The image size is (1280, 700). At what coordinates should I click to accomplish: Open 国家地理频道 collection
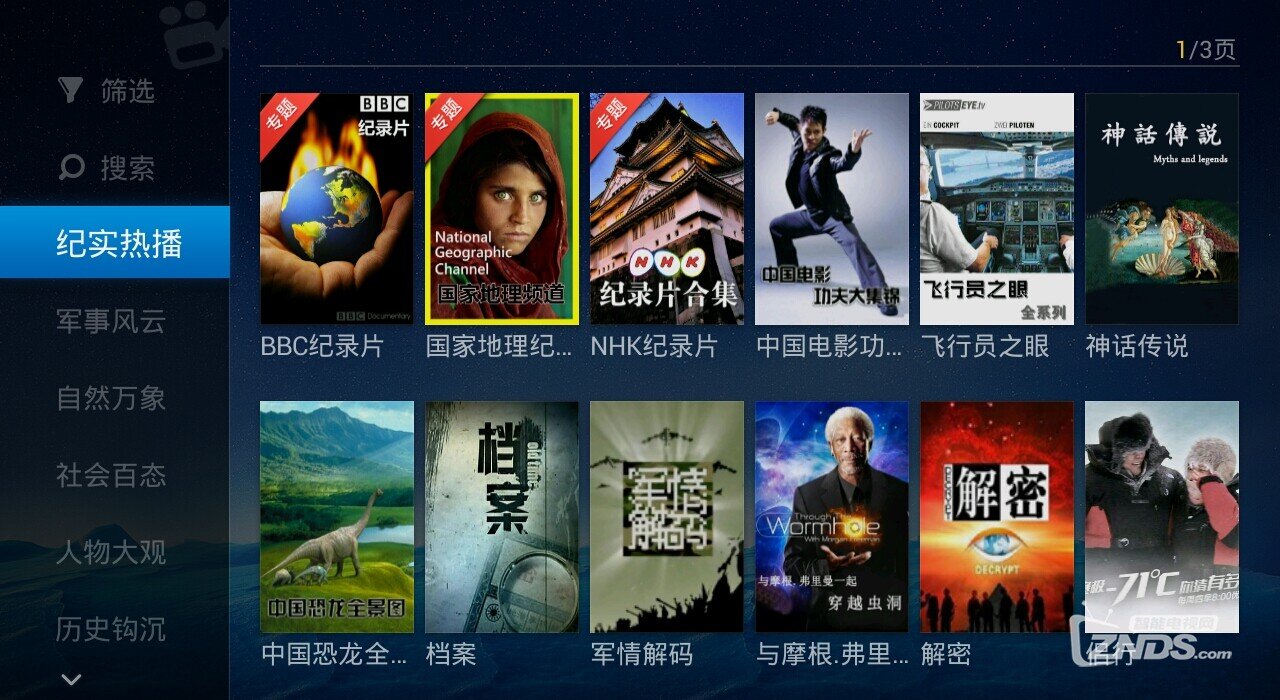pos(501,209)
